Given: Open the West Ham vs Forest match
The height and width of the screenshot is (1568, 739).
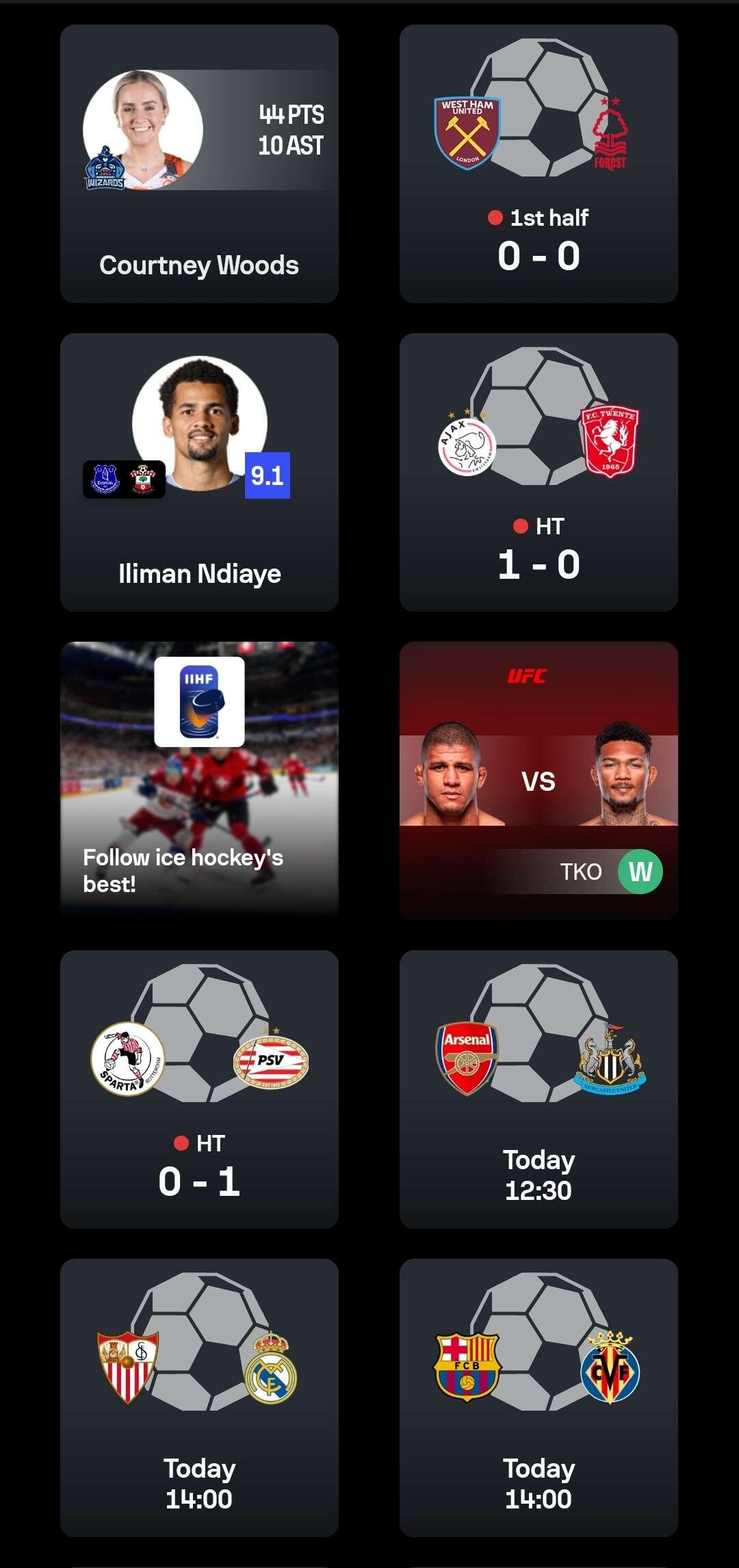Looking at the screenshot, I should pos(539,164).
